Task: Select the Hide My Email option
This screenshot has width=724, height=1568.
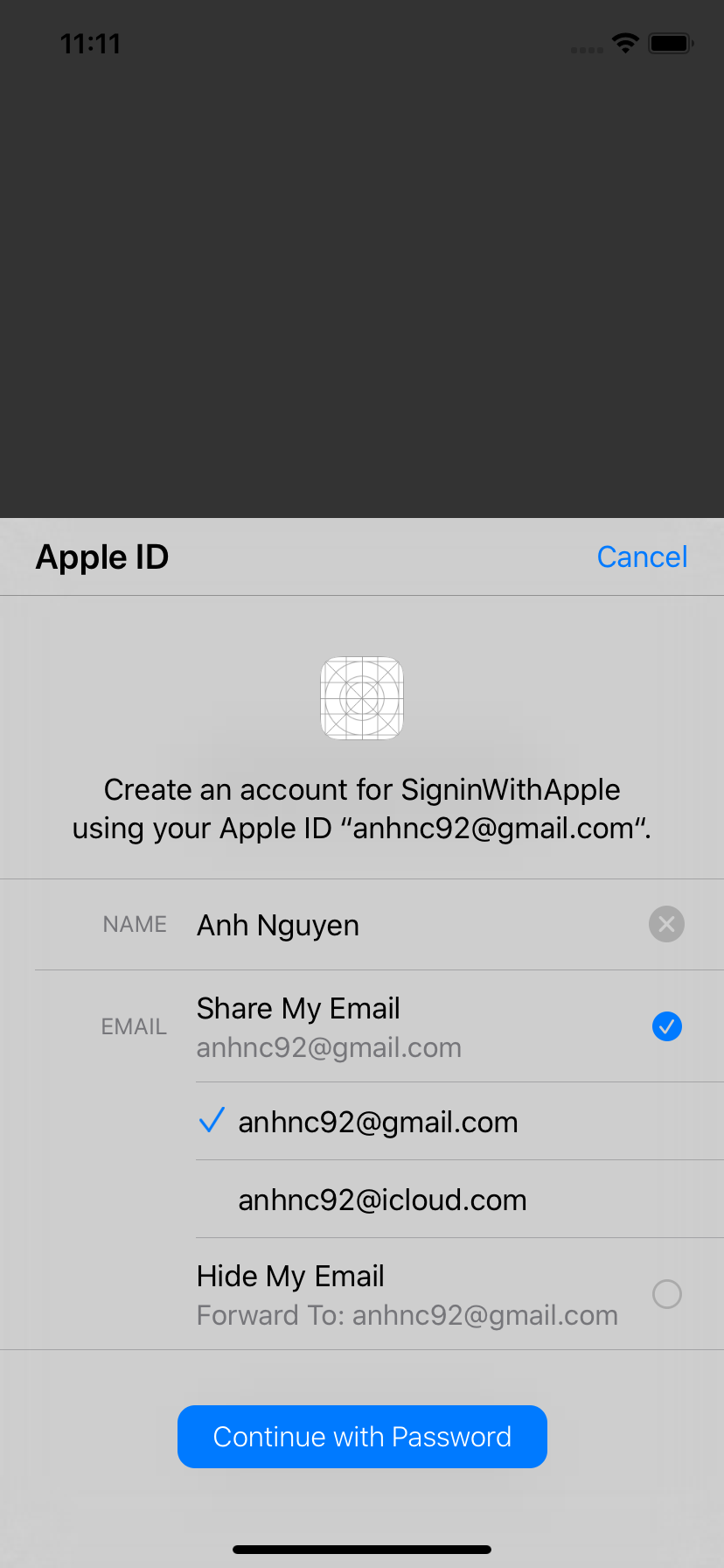Action: click(x=437, y=1294)
